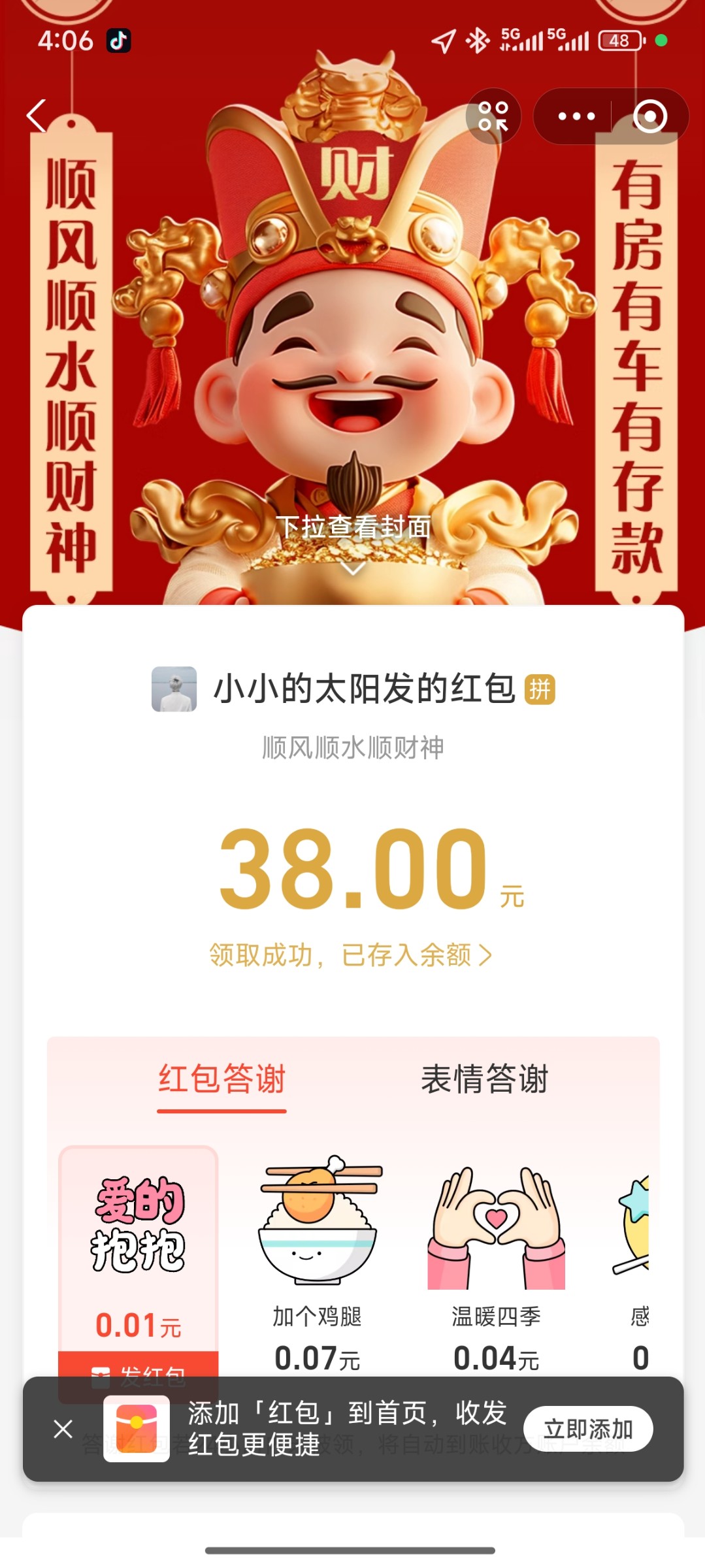Go back using the top-left arrow
705x1568 pixels.
point(37,116)
